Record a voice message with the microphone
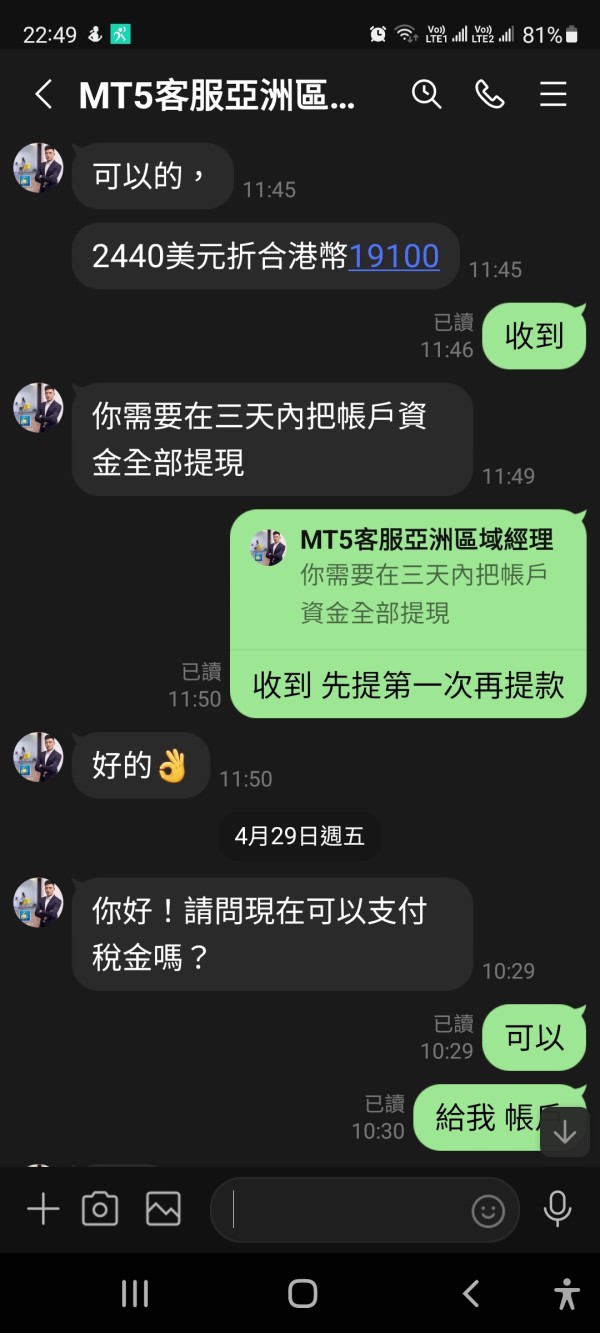The height and width of the screenshot is (1333, 600). [557, 1209]
